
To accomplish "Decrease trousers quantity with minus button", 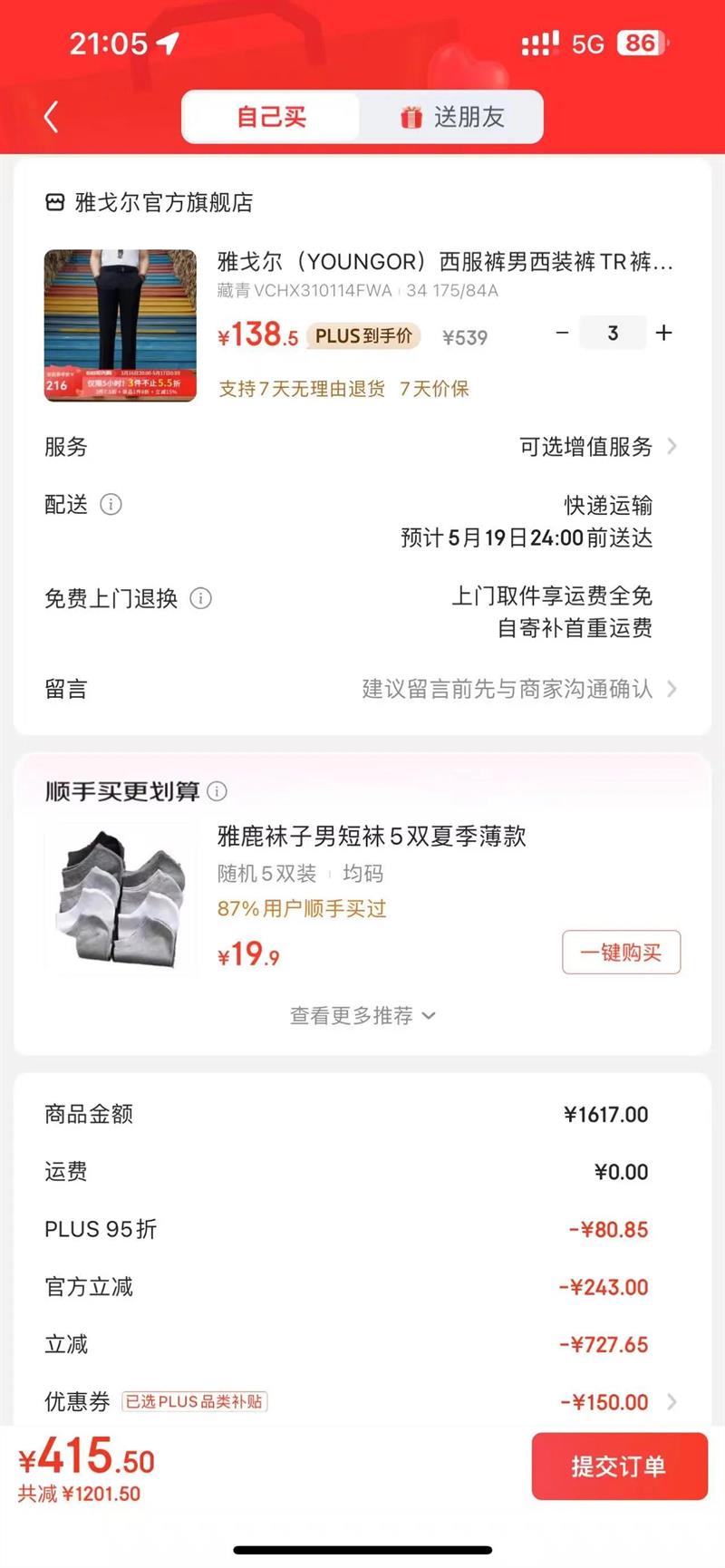I will pyautogui.click(x=562, y=333).
